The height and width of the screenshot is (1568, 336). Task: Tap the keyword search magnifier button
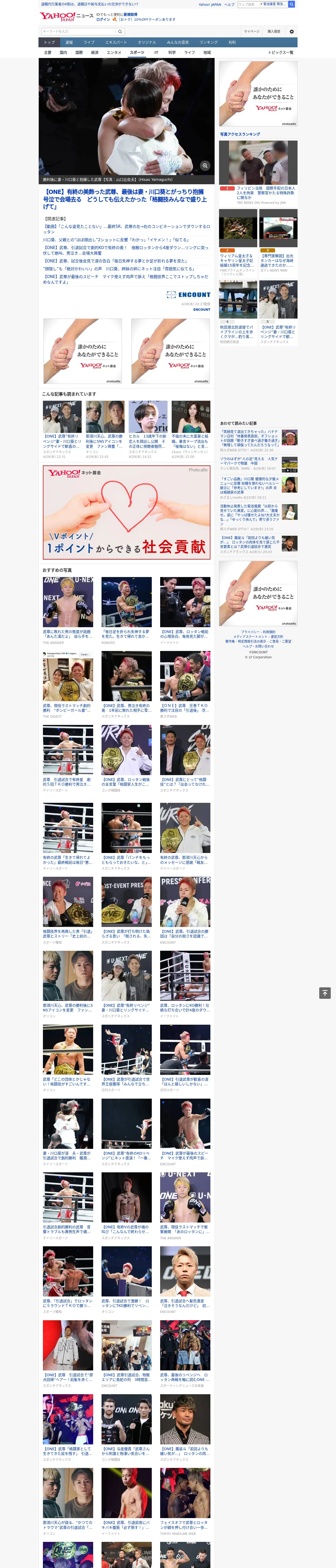pos(120,32)
